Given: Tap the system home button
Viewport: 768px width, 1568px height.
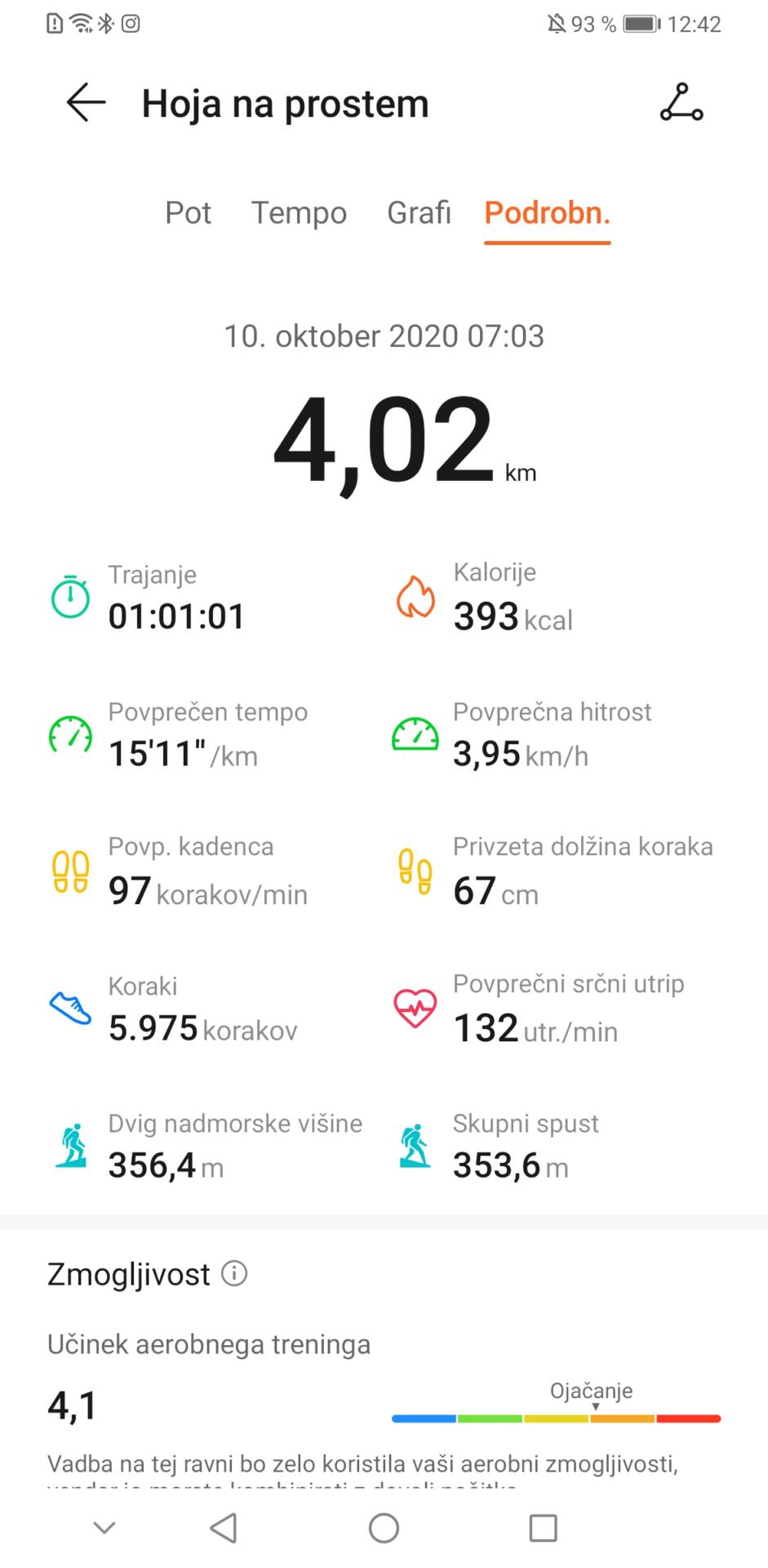Looking at the screenshot, I should [x=384, y=1527].
